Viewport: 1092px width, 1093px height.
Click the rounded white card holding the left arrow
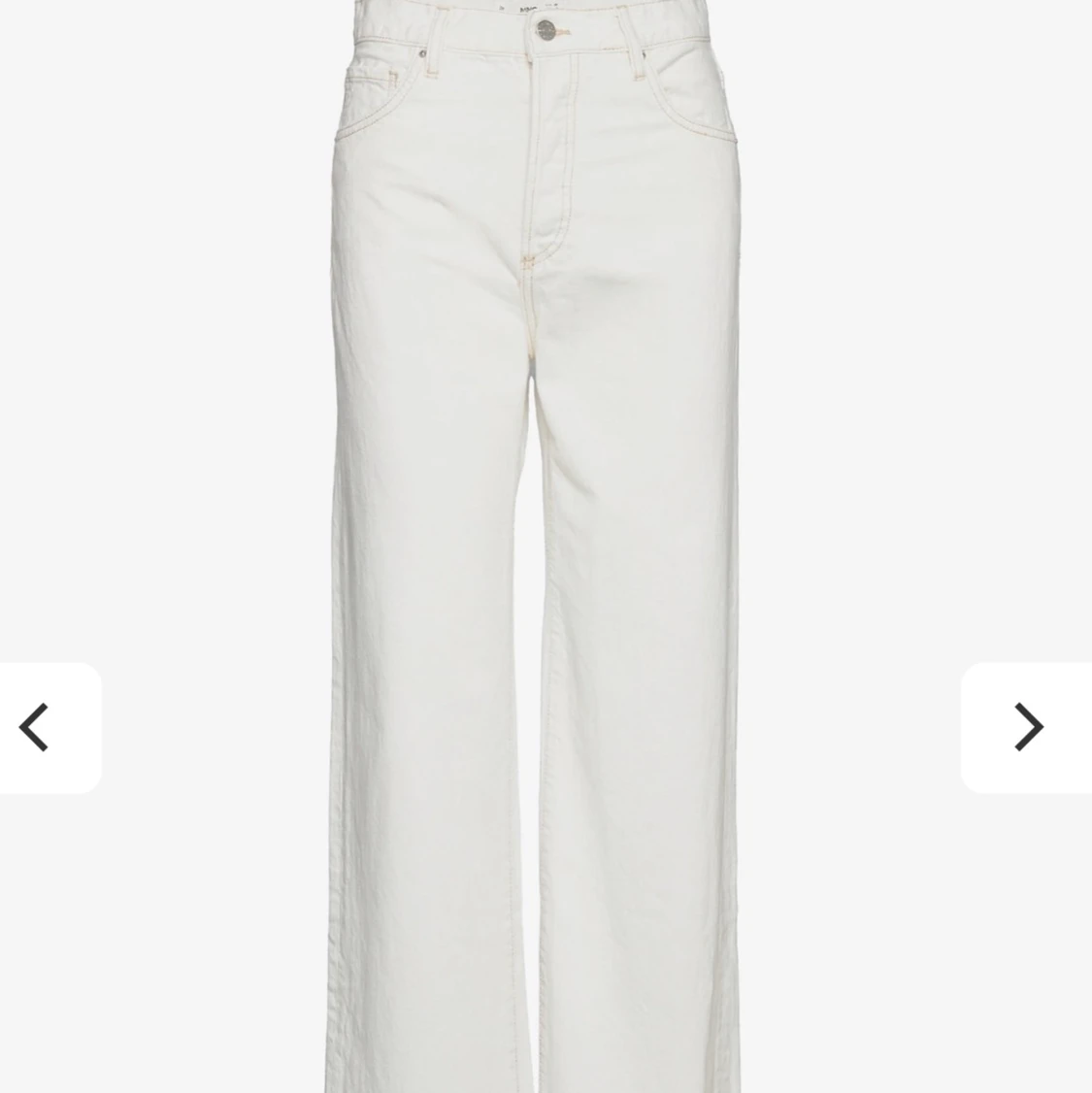49,726
